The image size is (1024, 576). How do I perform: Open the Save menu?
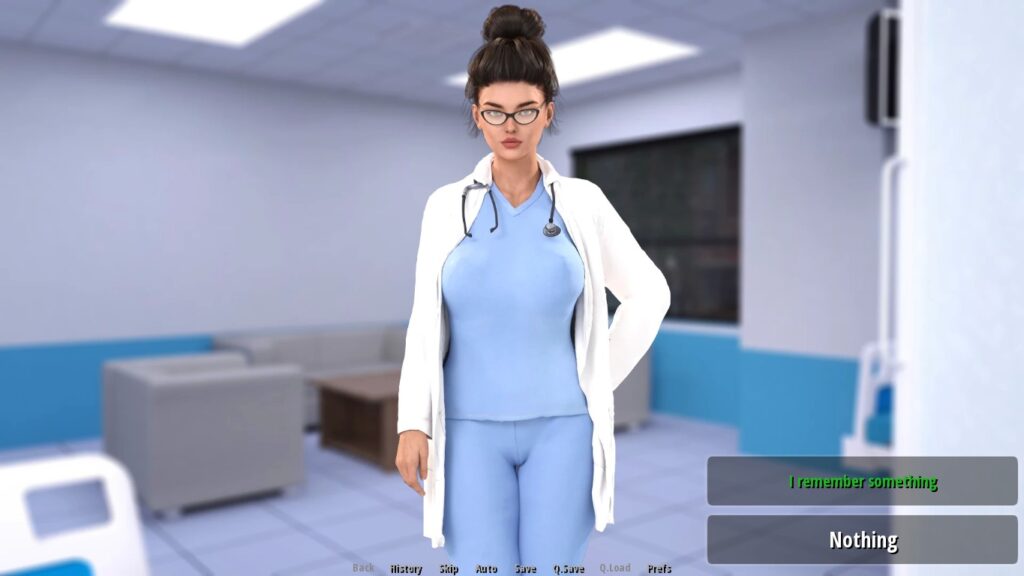click(525, 568)
